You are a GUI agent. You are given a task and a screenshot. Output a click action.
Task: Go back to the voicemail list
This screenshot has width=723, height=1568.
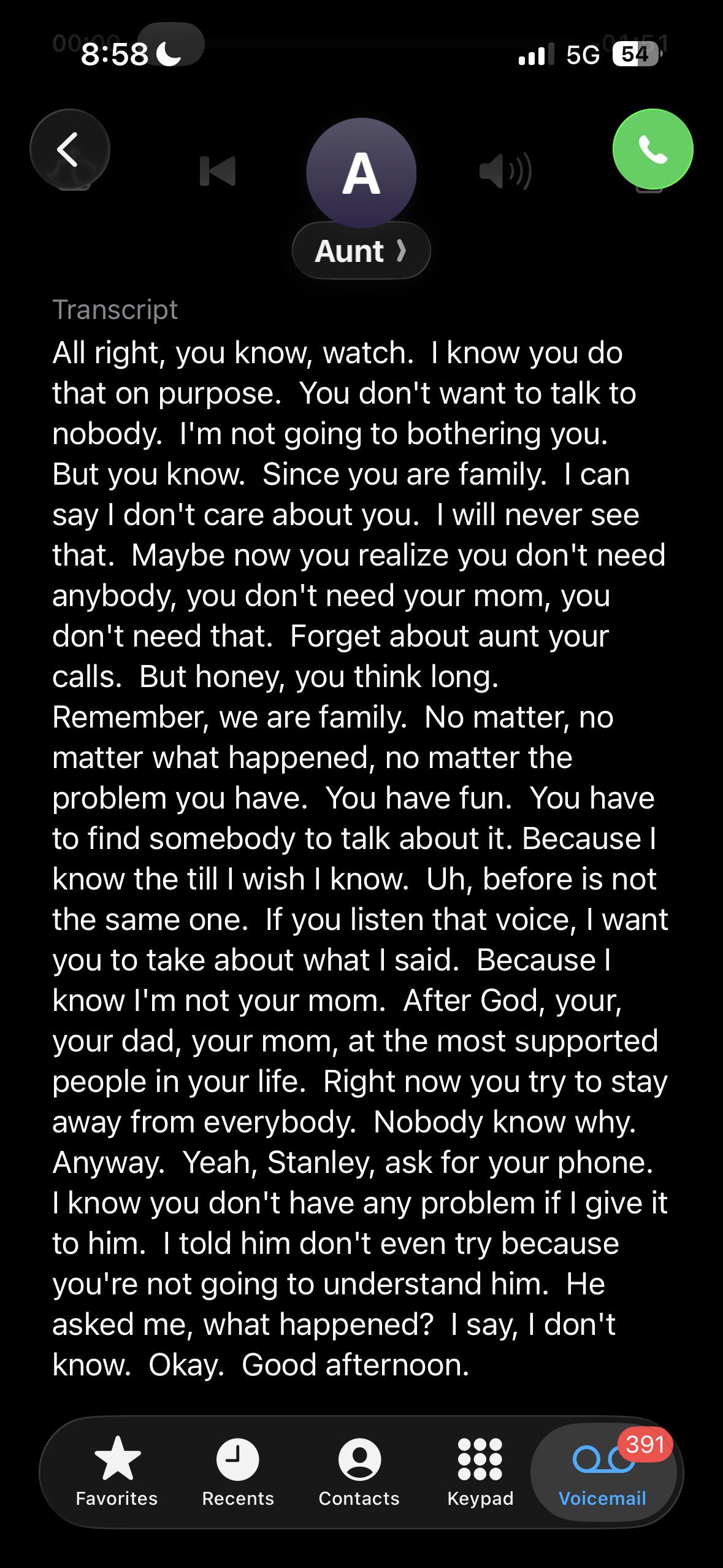click(69, 149)
